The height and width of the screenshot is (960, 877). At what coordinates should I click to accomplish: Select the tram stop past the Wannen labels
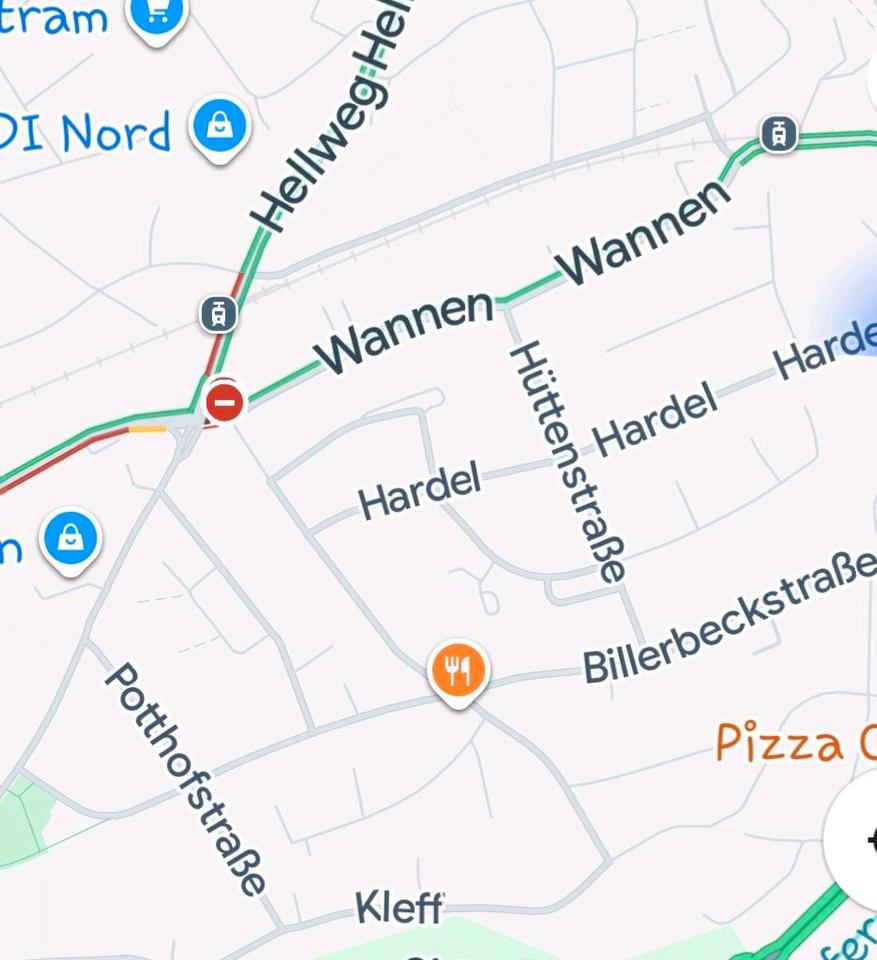click(x=778, y=133)
